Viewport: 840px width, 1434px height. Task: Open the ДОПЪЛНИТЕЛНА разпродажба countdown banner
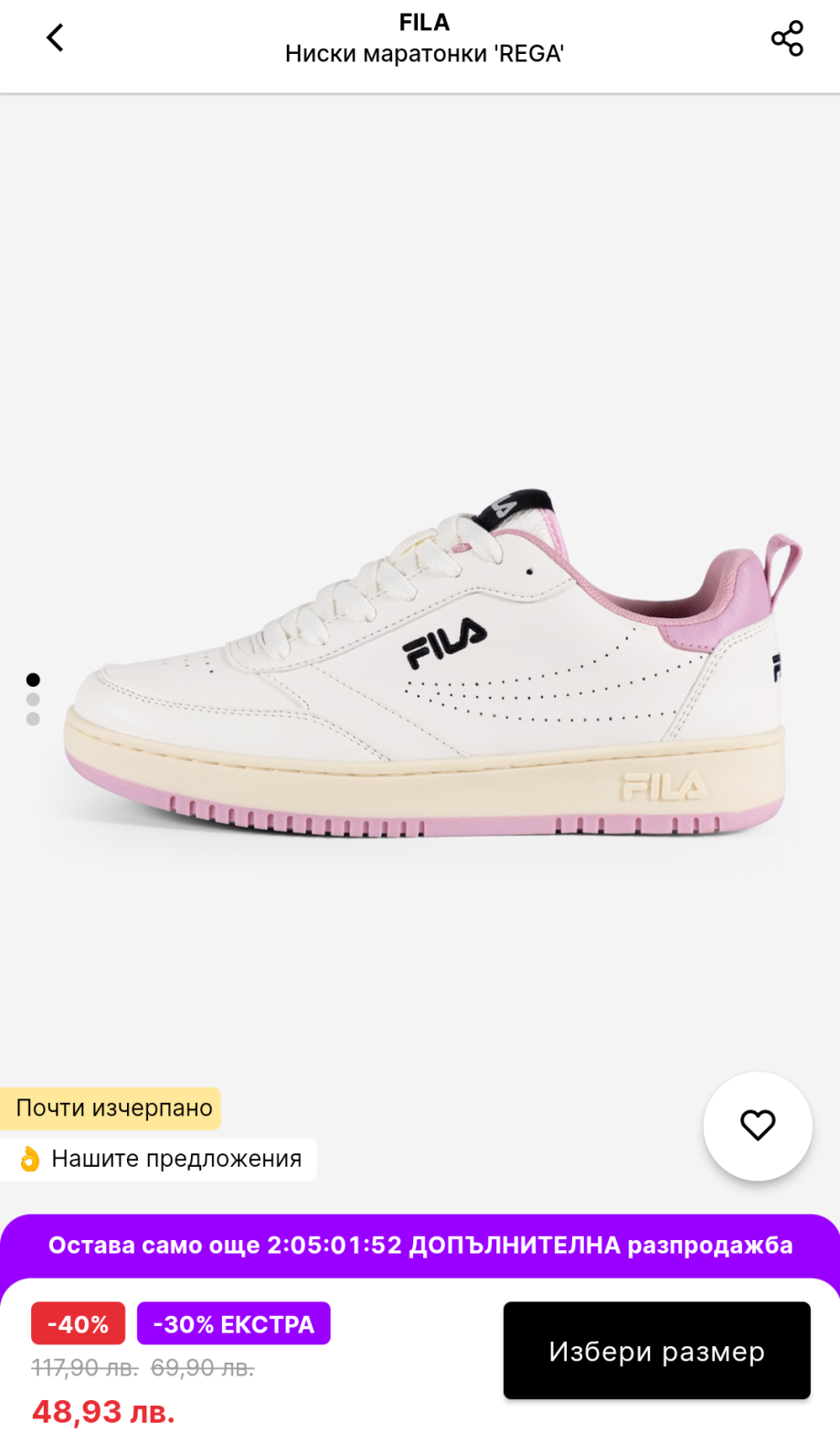click(x=420, y=1246)
